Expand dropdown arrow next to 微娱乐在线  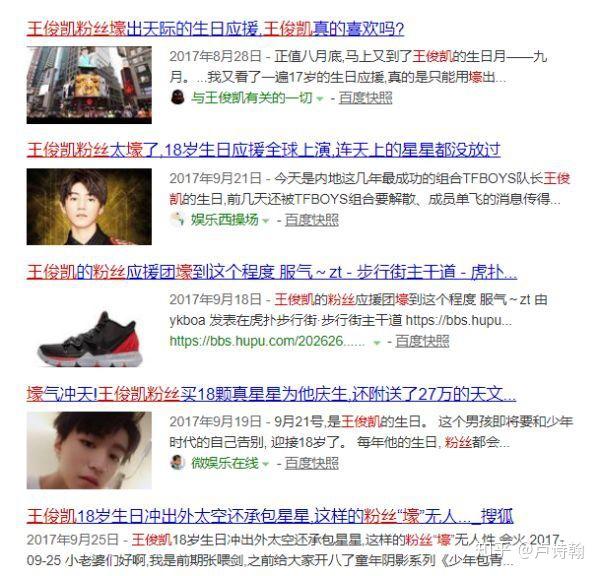coord(267,464)
